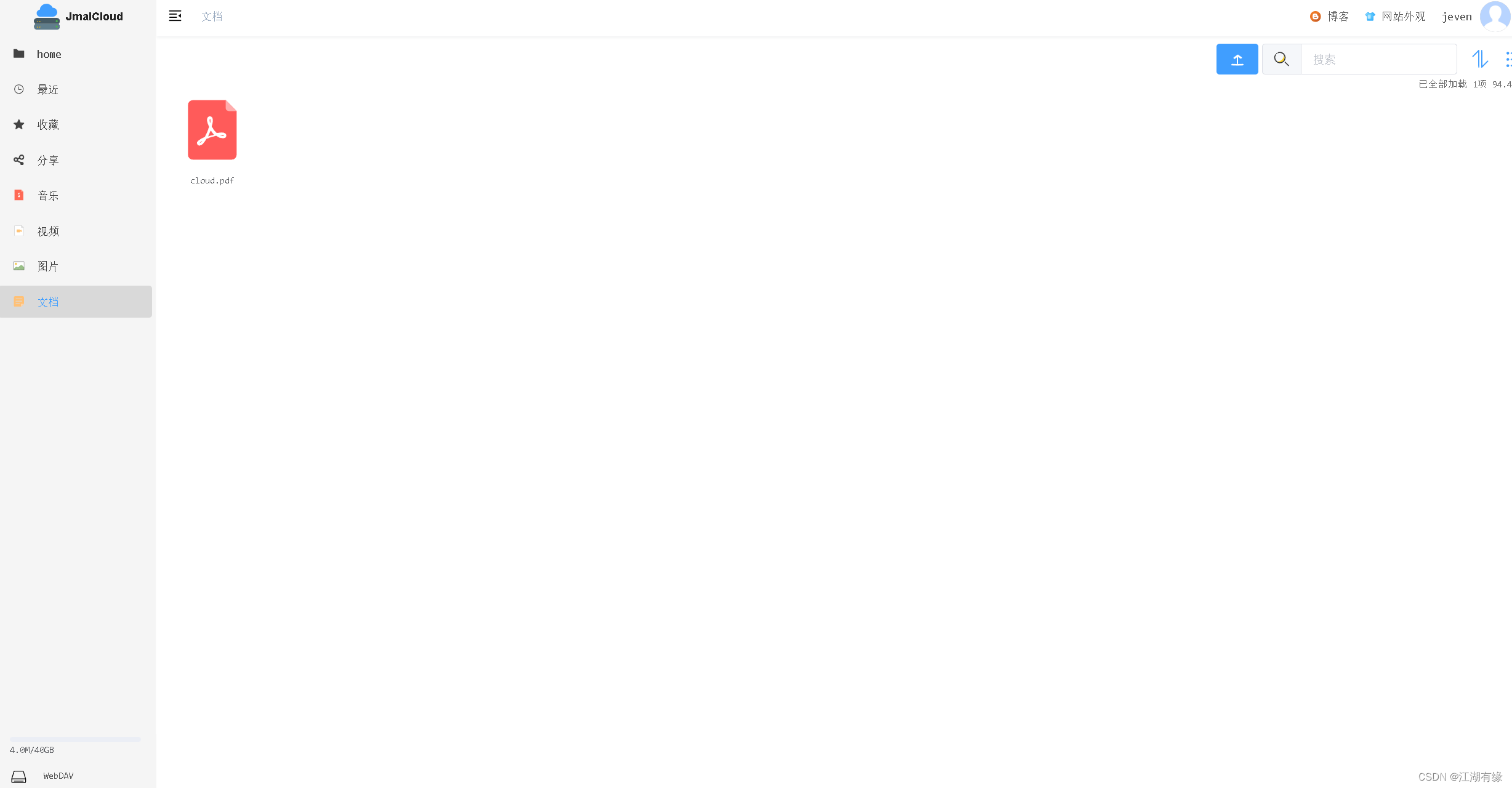The width and height of the screenshot is (1512, 788).
Task: Collapse the sidebar menu
Action: tap(175, 16)
